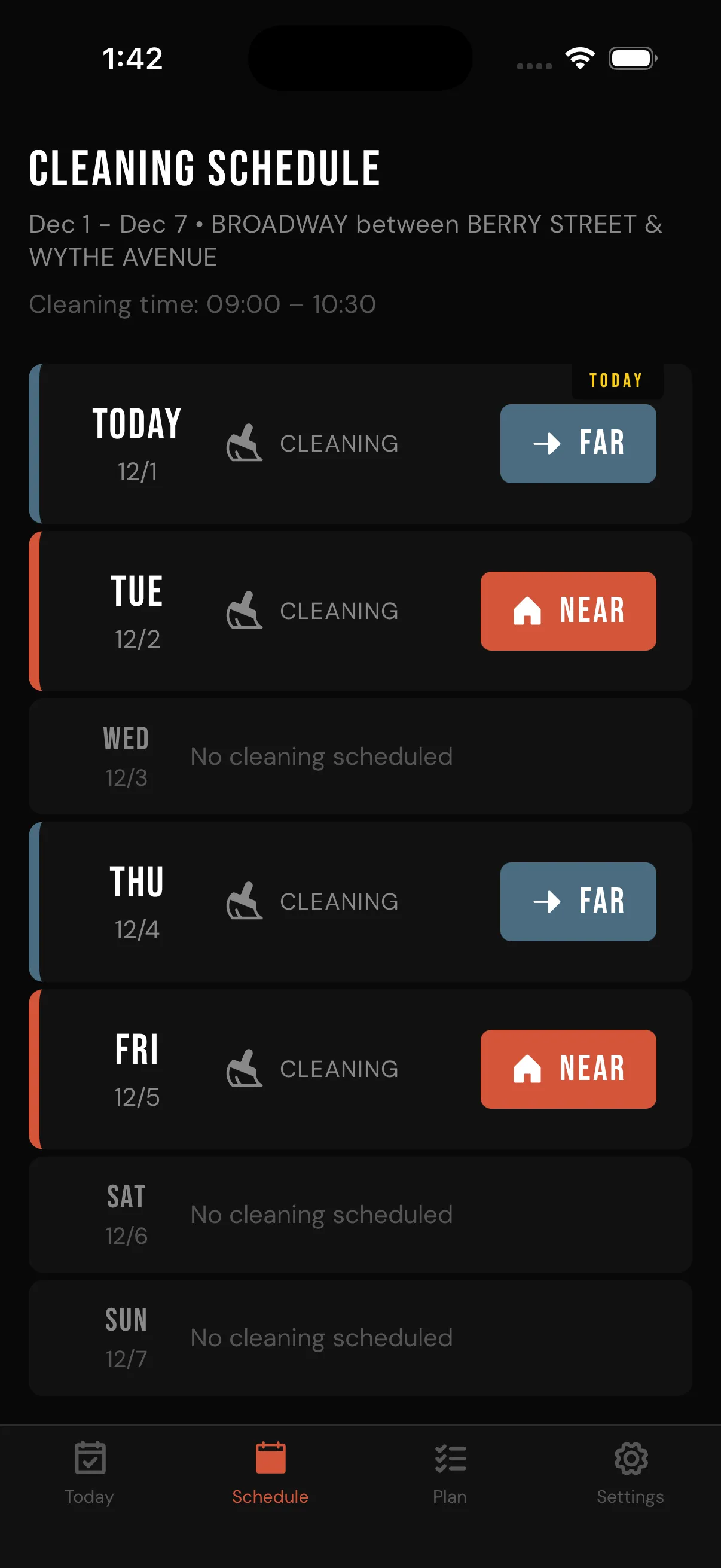Select the house icon inside Tuesday's NEAR button

point(527,611)
